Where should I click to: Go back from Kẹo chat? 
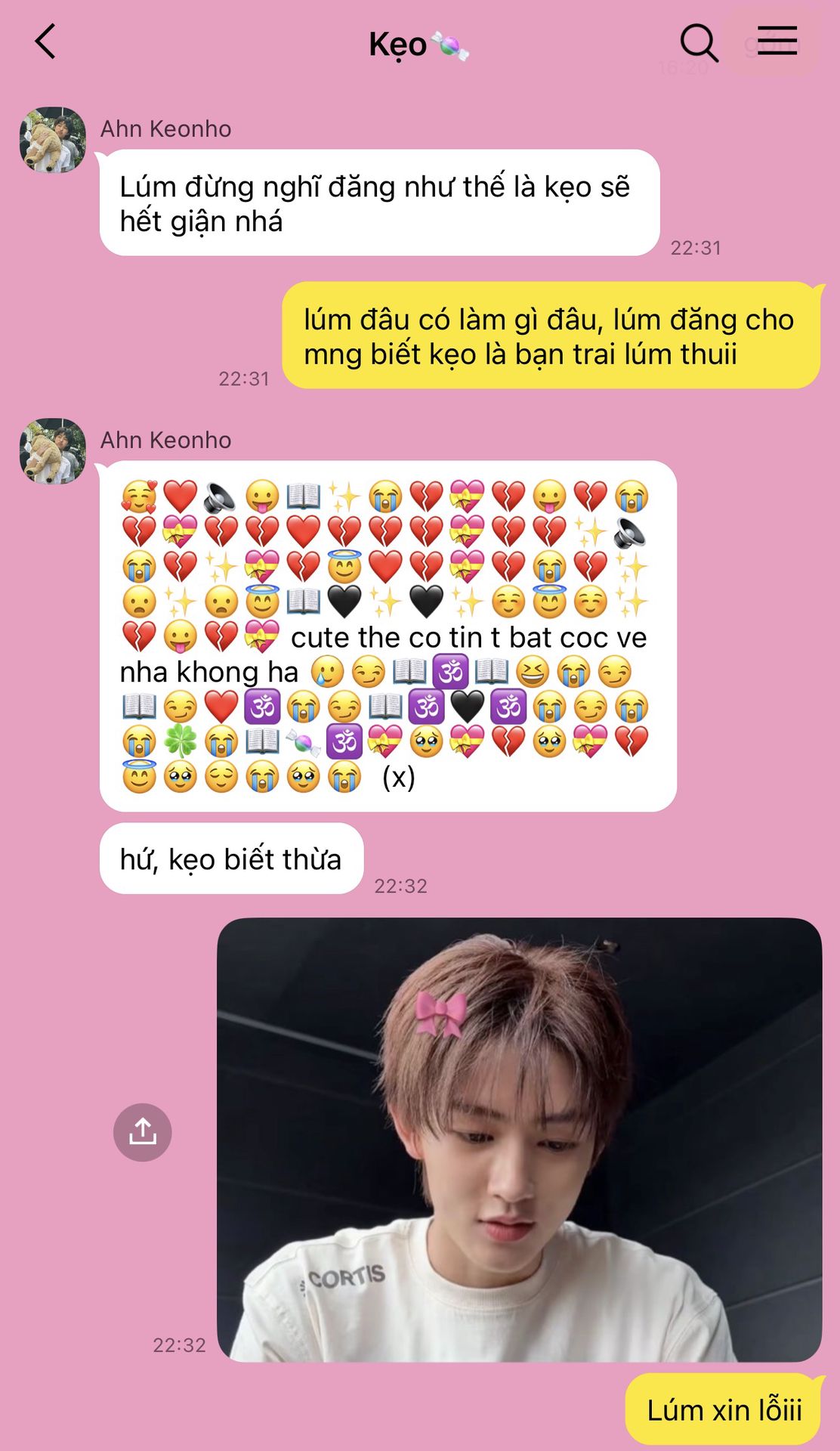click(x=46, y=42)
